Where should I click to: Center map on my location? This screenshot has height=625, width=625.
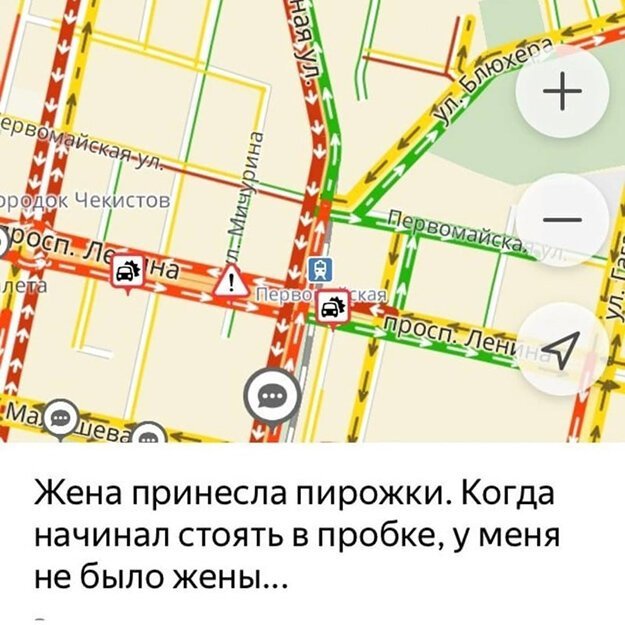click(x=563, y=347)
